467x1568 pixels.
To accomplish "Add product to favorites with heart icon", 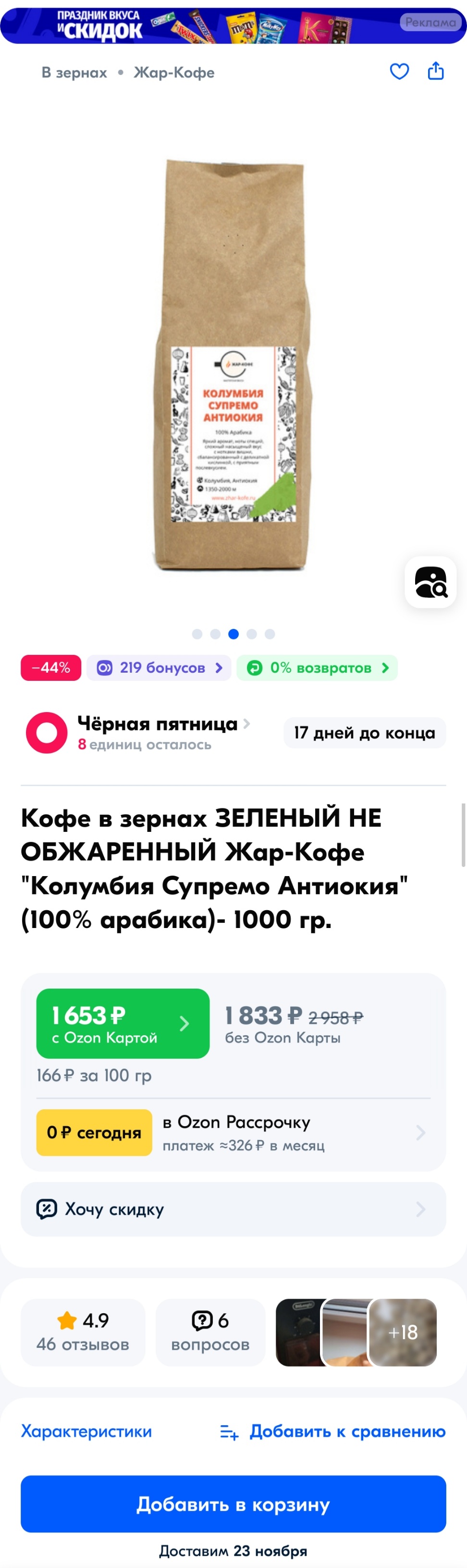I will [x=399, y=72].
